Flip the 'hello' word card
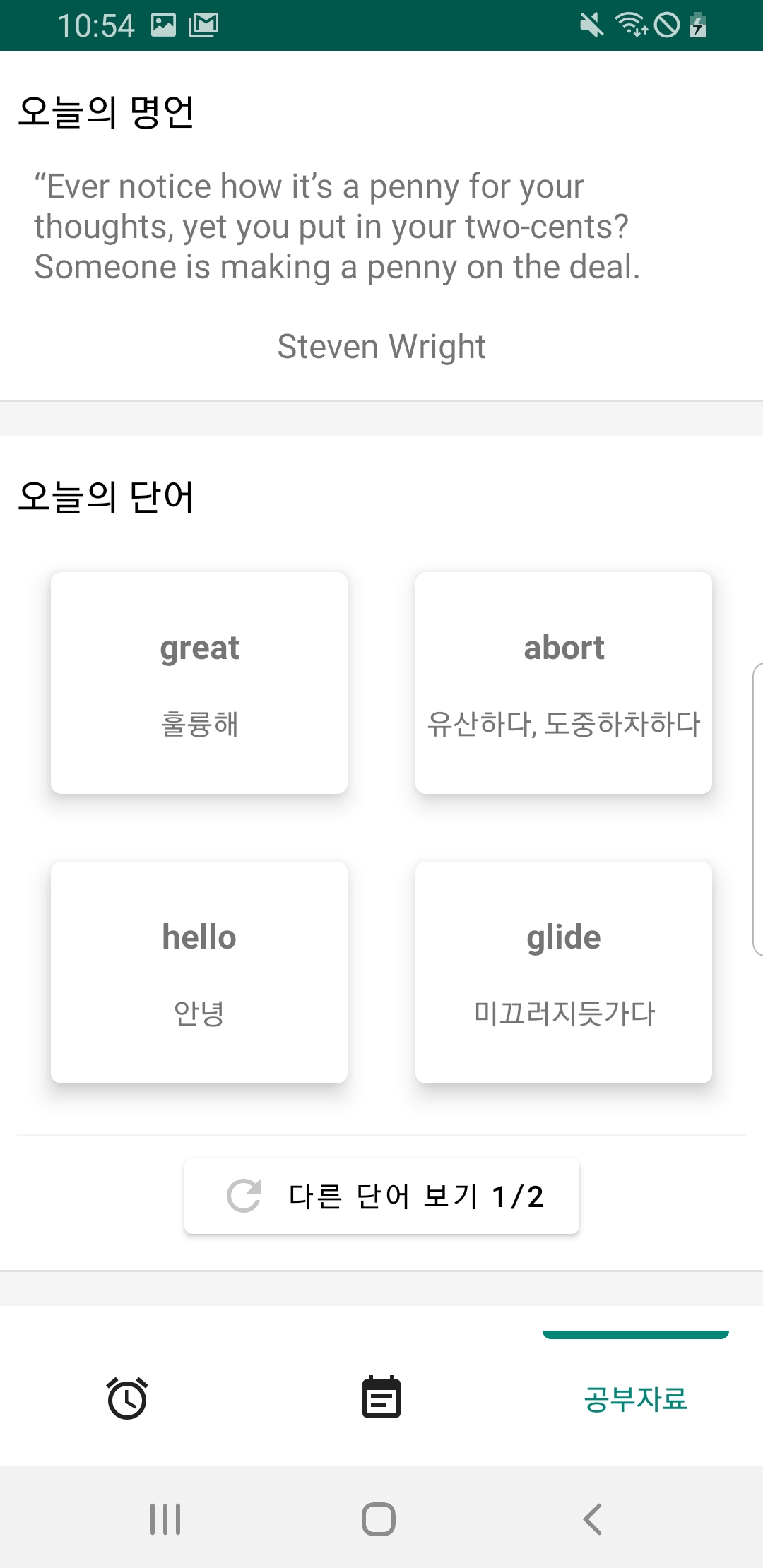763x1568 pixels. [x=199, y=975]
